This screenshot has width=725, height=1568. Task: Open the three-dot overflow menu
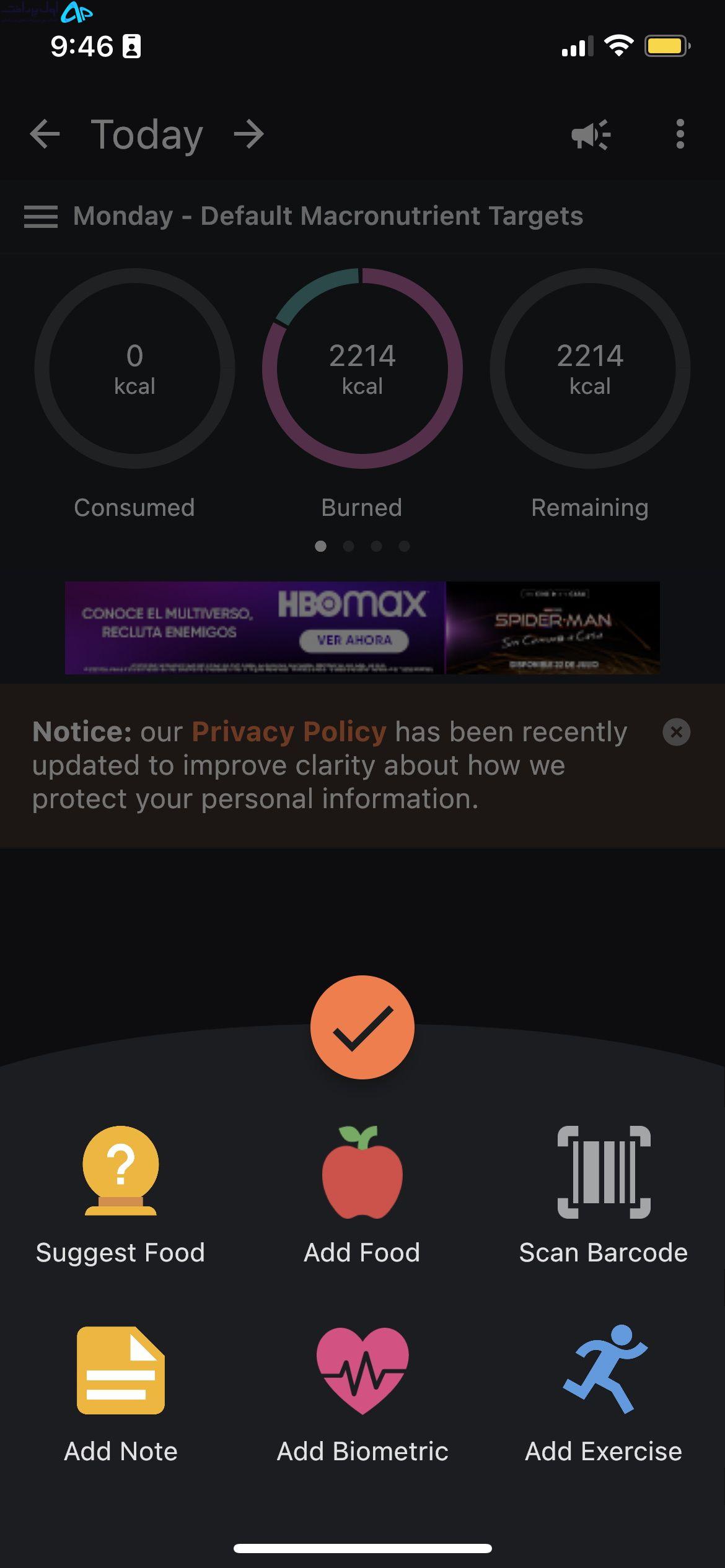click(680, 134)
